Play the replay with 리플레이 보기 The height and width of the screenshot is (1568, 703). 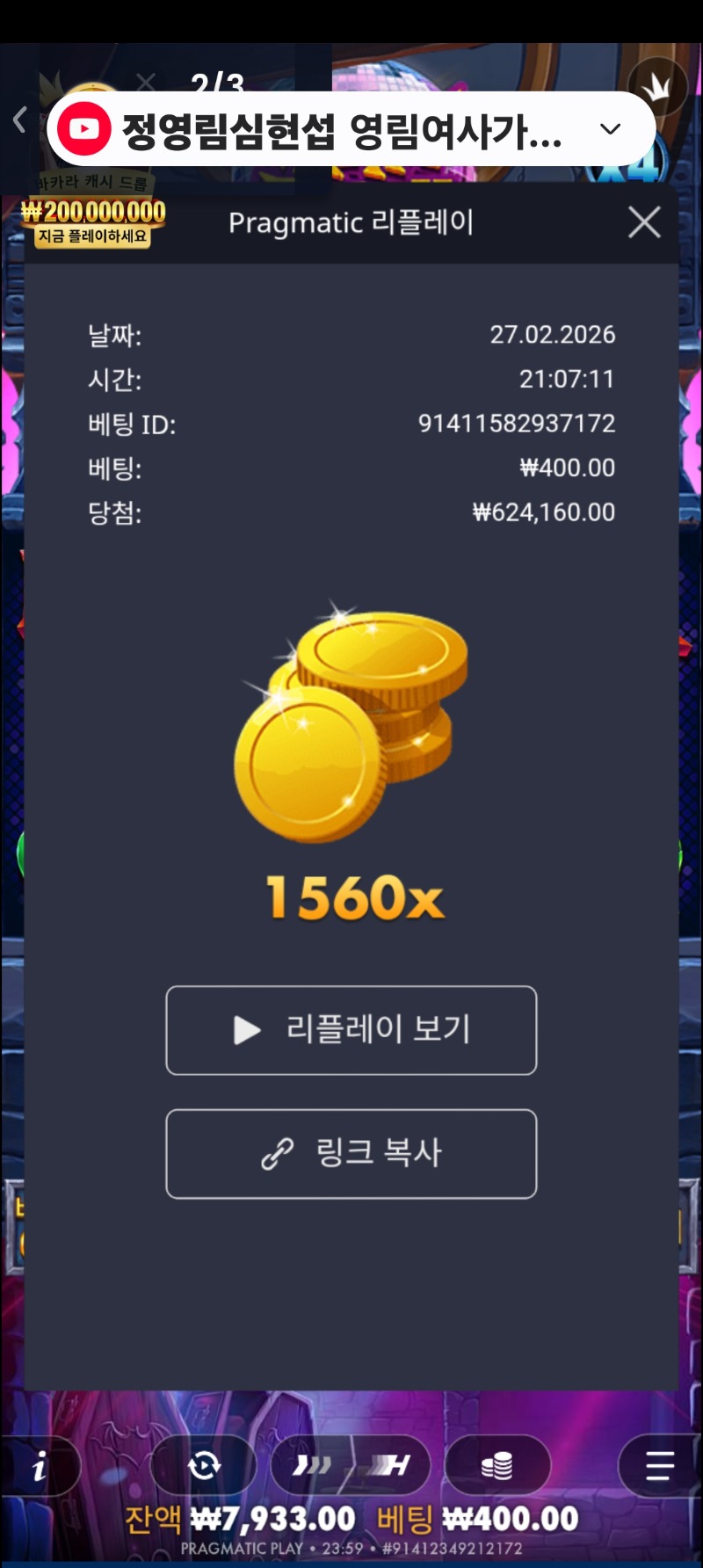(x=351, y=1030)
